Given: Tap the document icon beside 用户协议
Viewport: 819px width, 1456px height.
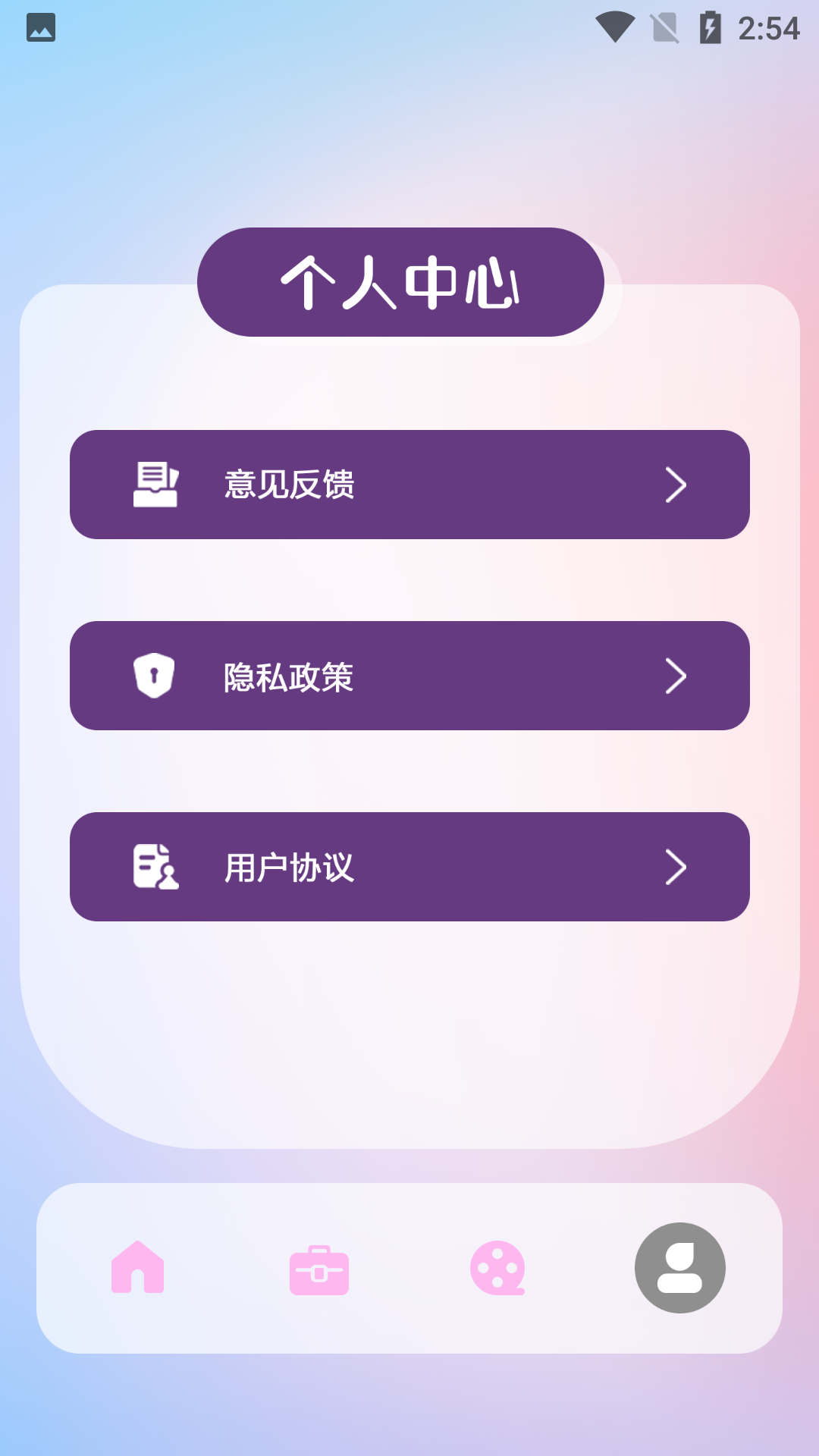Looking at the screenshot, I should pos(155,868).
